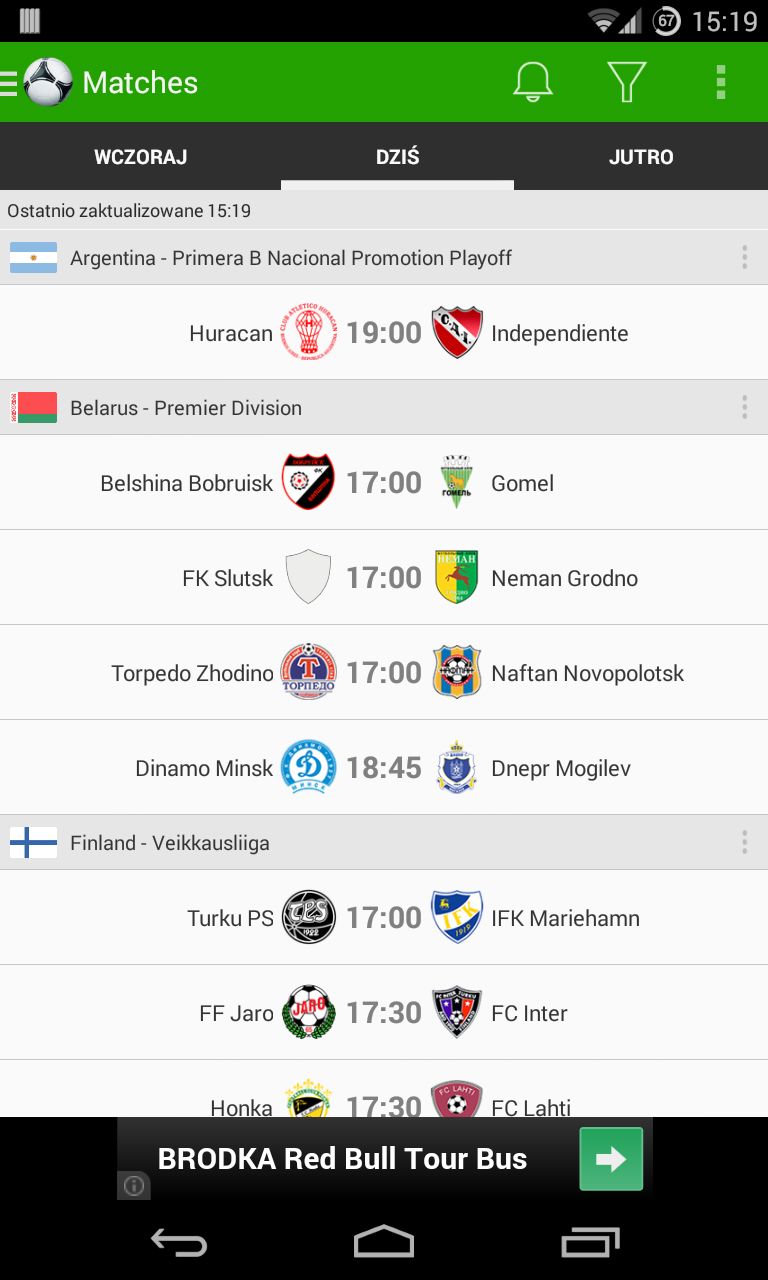768x1280 pixels.
Task: Open options for Argentina Primera B Nacional
Action: [x=744, y=258]
